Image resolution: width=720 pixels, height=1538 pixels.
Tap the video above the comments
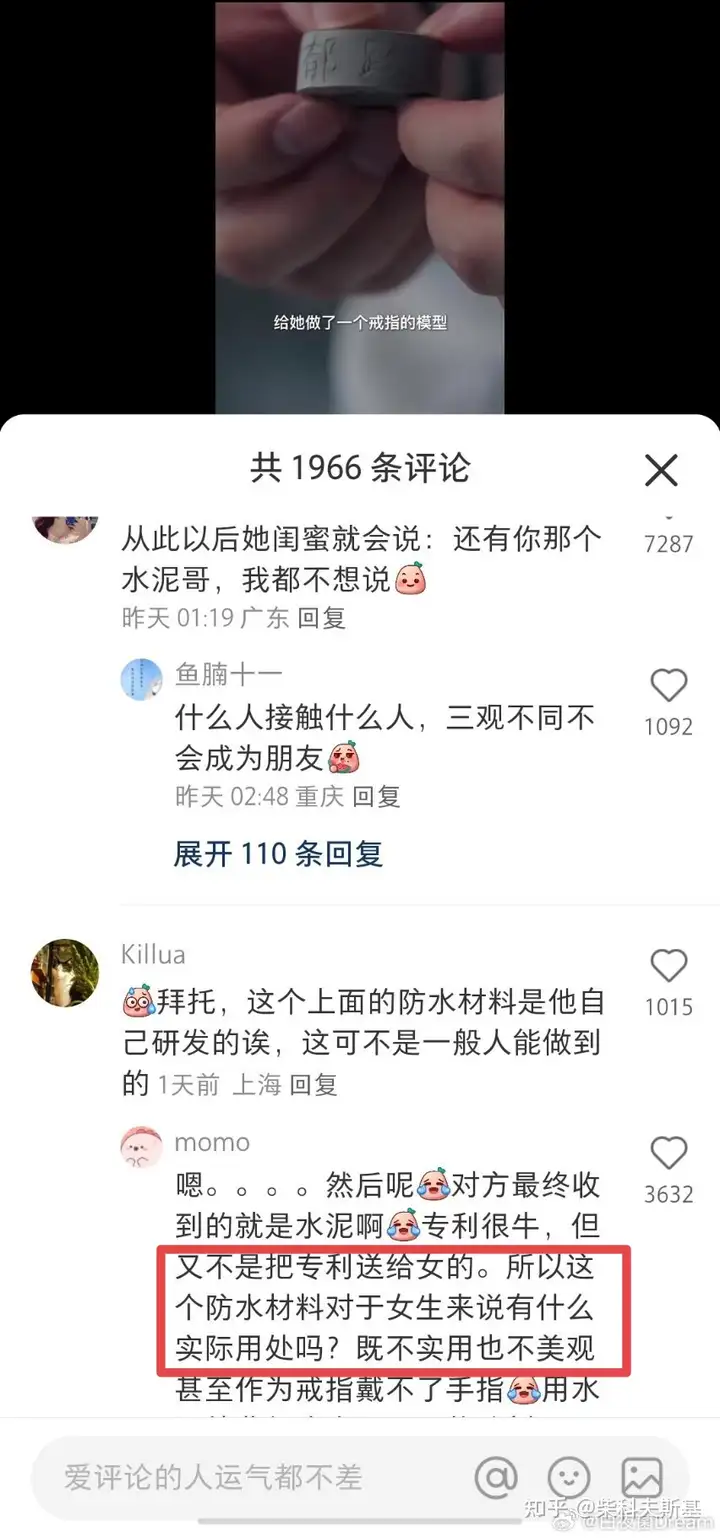click(x=360, y=200)
